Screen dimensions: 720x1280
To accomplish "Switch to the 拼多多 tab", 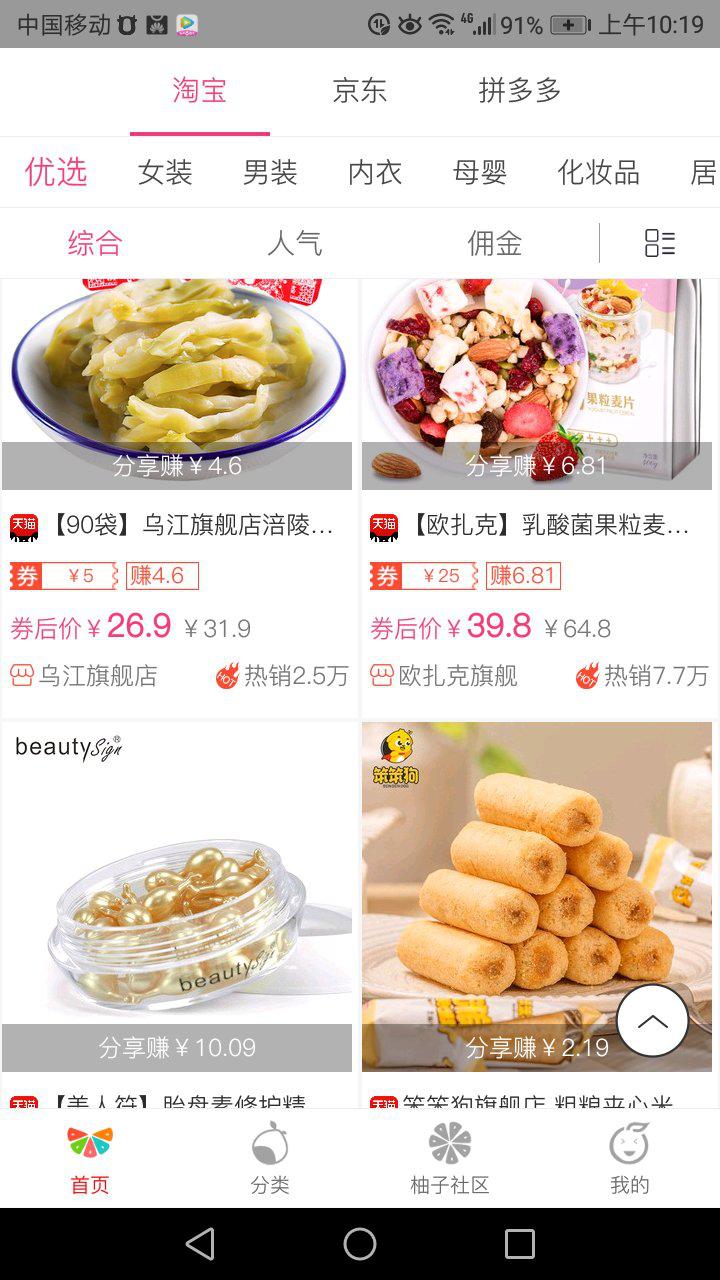I will (519, 90).
